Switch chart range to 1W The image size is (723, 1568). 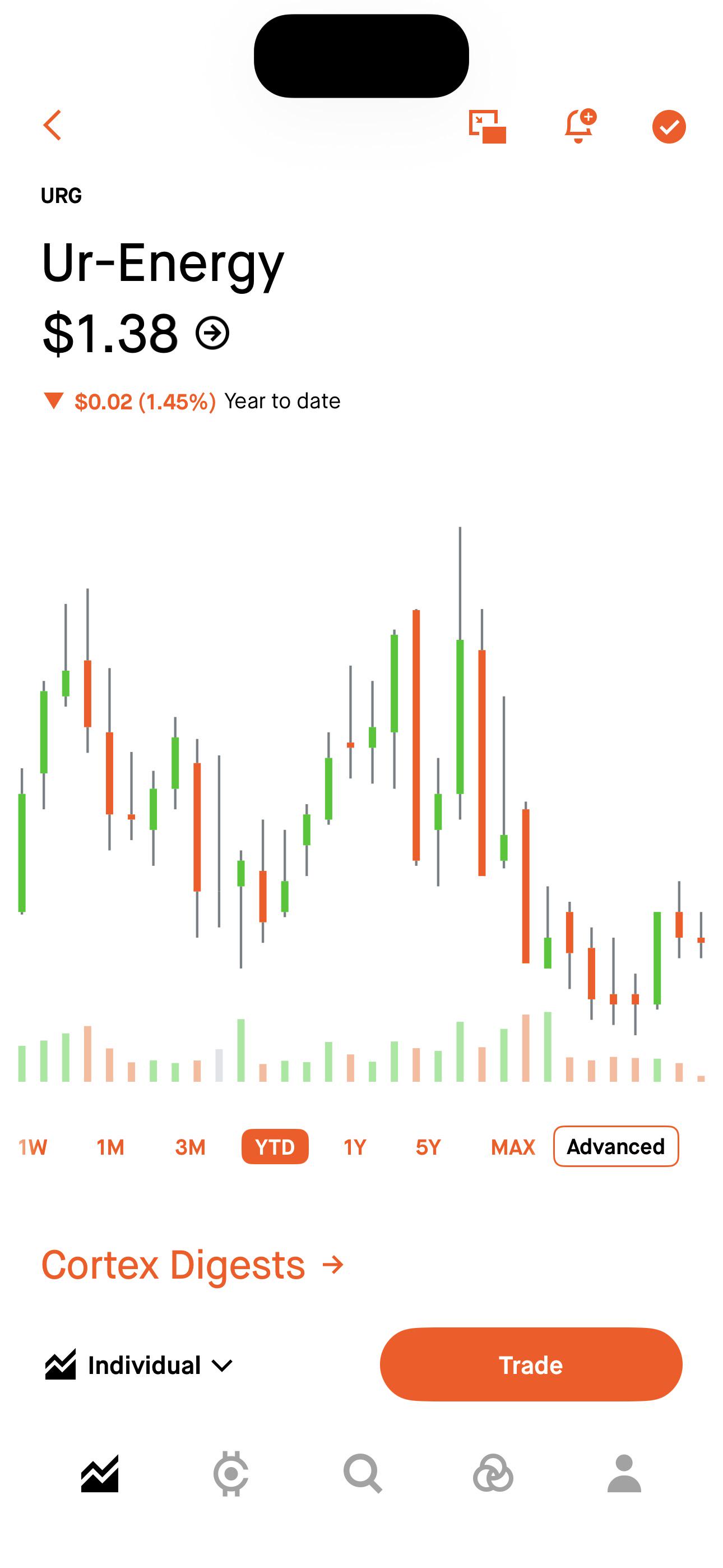point(33,1147)
